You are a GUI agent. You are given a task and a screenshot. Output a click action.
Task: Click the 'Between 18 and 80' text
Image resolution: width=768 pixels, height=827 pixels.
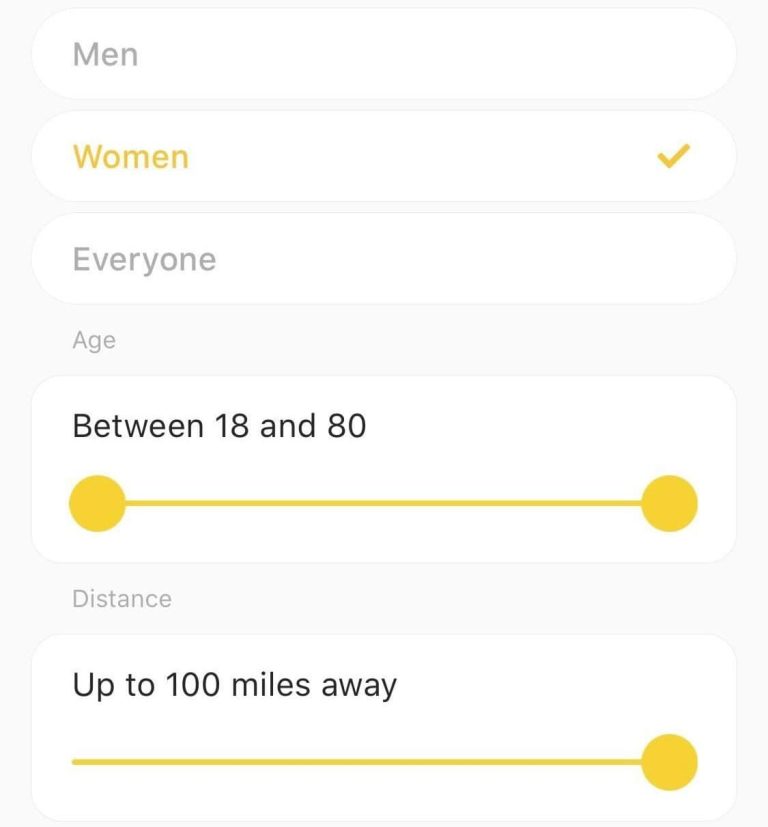[218, 425]
